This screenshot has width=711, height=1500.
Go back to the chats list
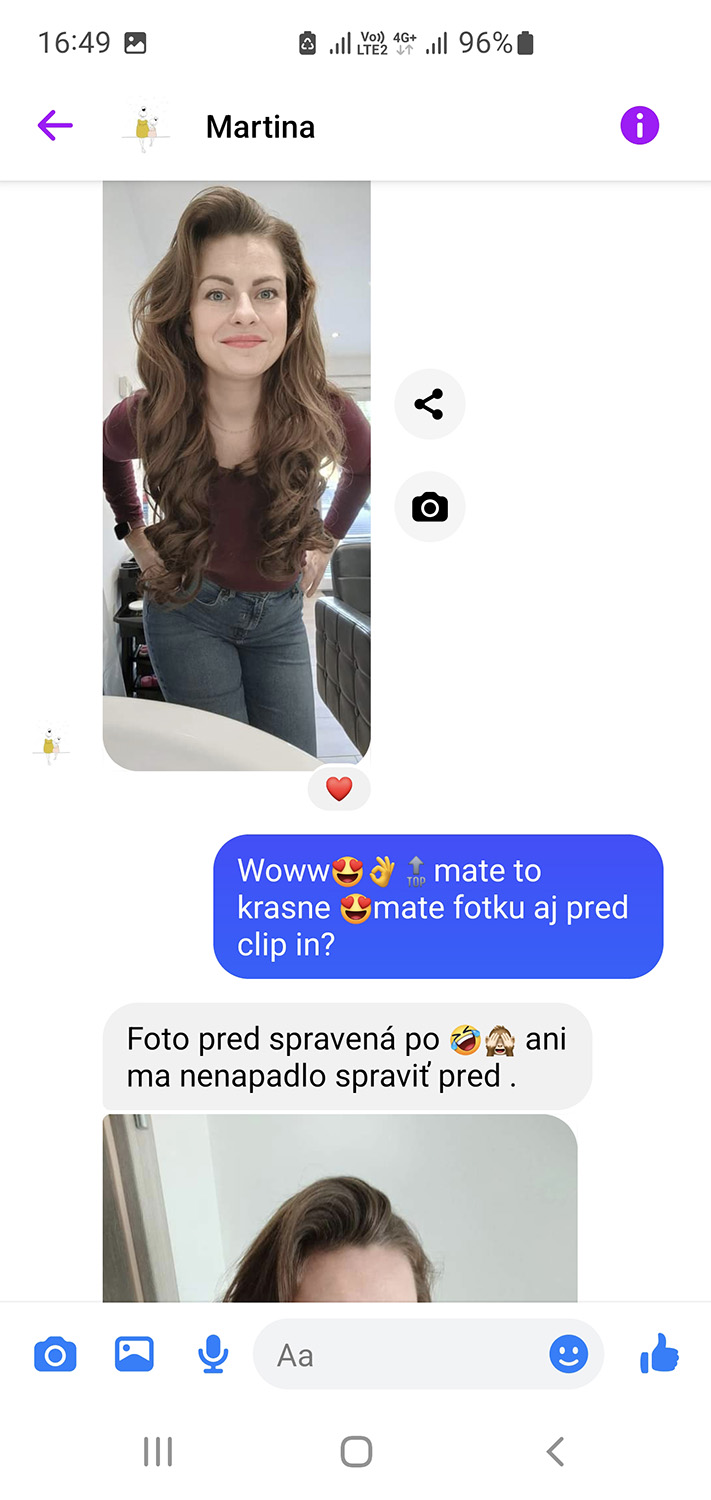pos(55,126)
